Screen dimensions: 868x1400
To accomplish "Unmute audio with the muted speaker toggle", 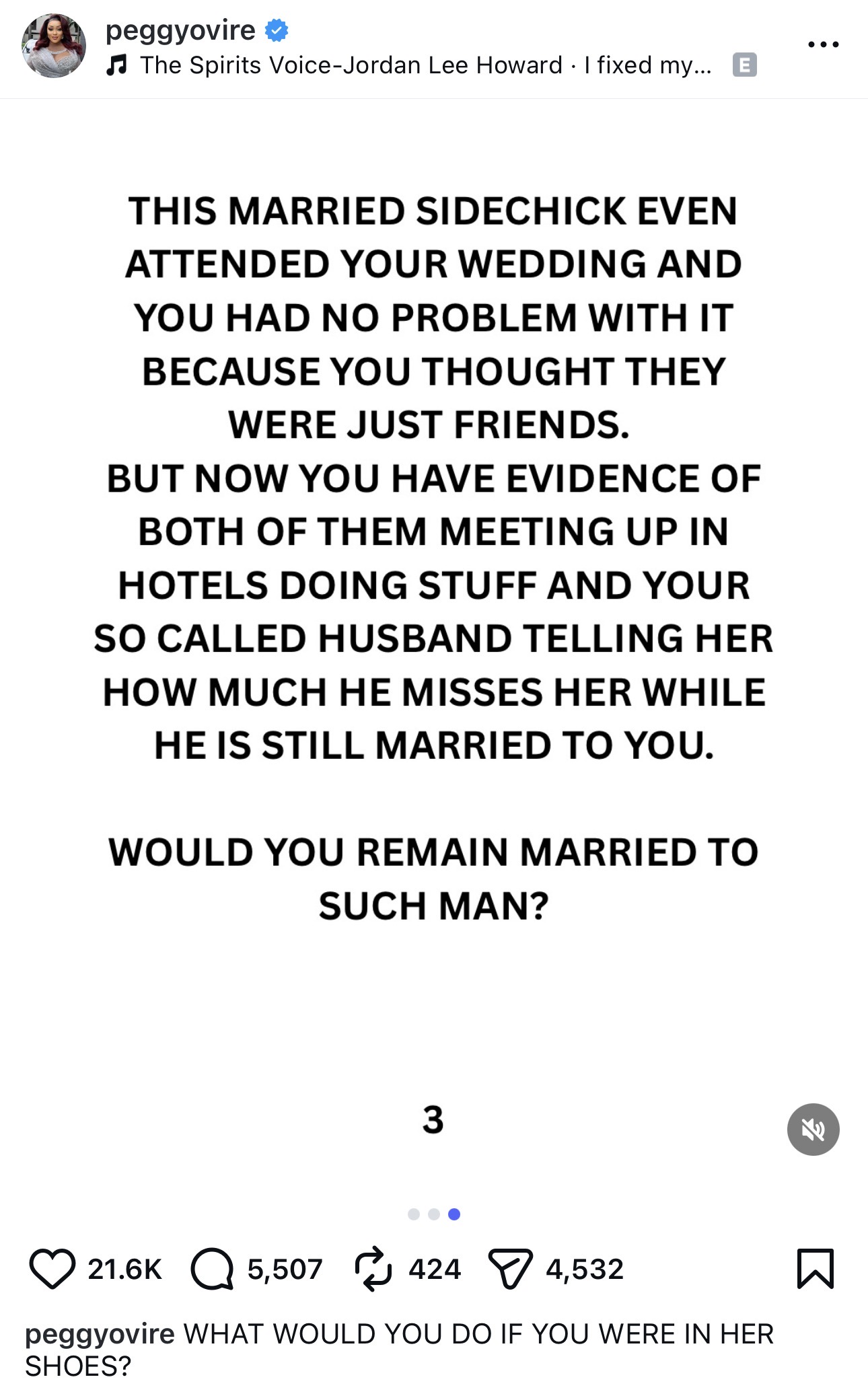I will 815,1130.
